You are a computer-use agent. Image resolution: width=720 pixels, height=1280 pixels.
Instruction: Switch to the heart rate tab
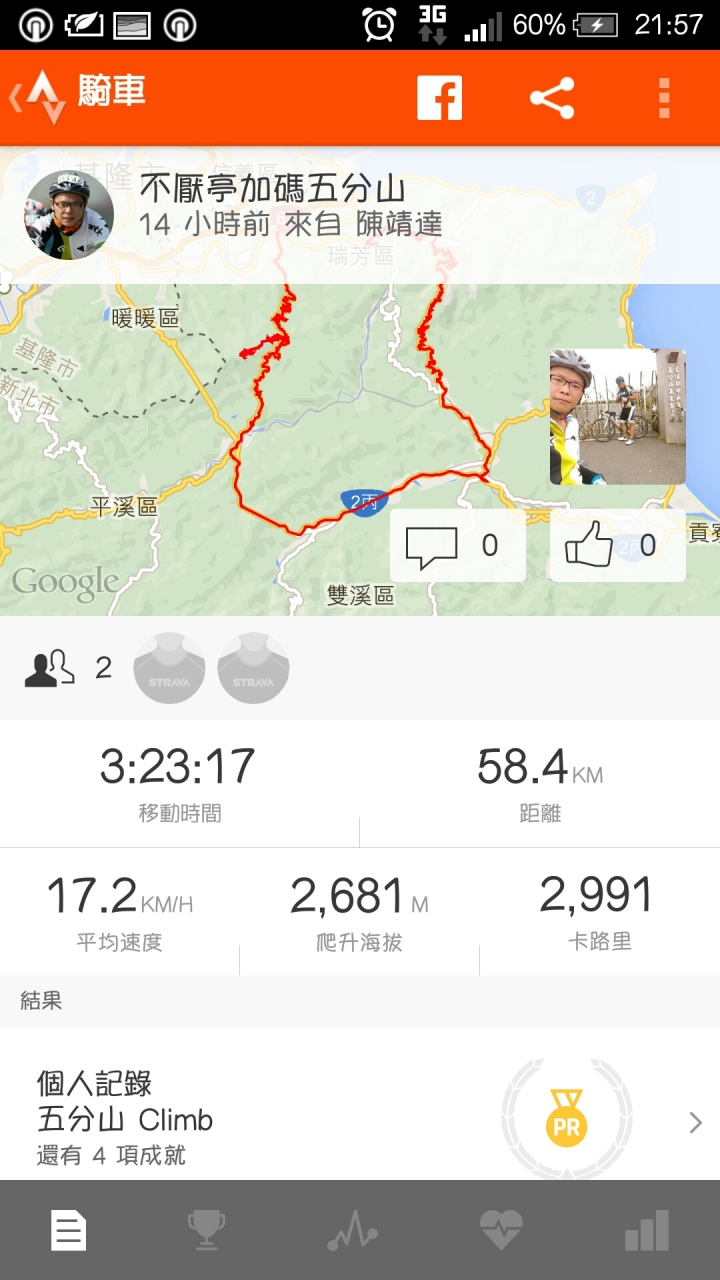pos(500,1230)
